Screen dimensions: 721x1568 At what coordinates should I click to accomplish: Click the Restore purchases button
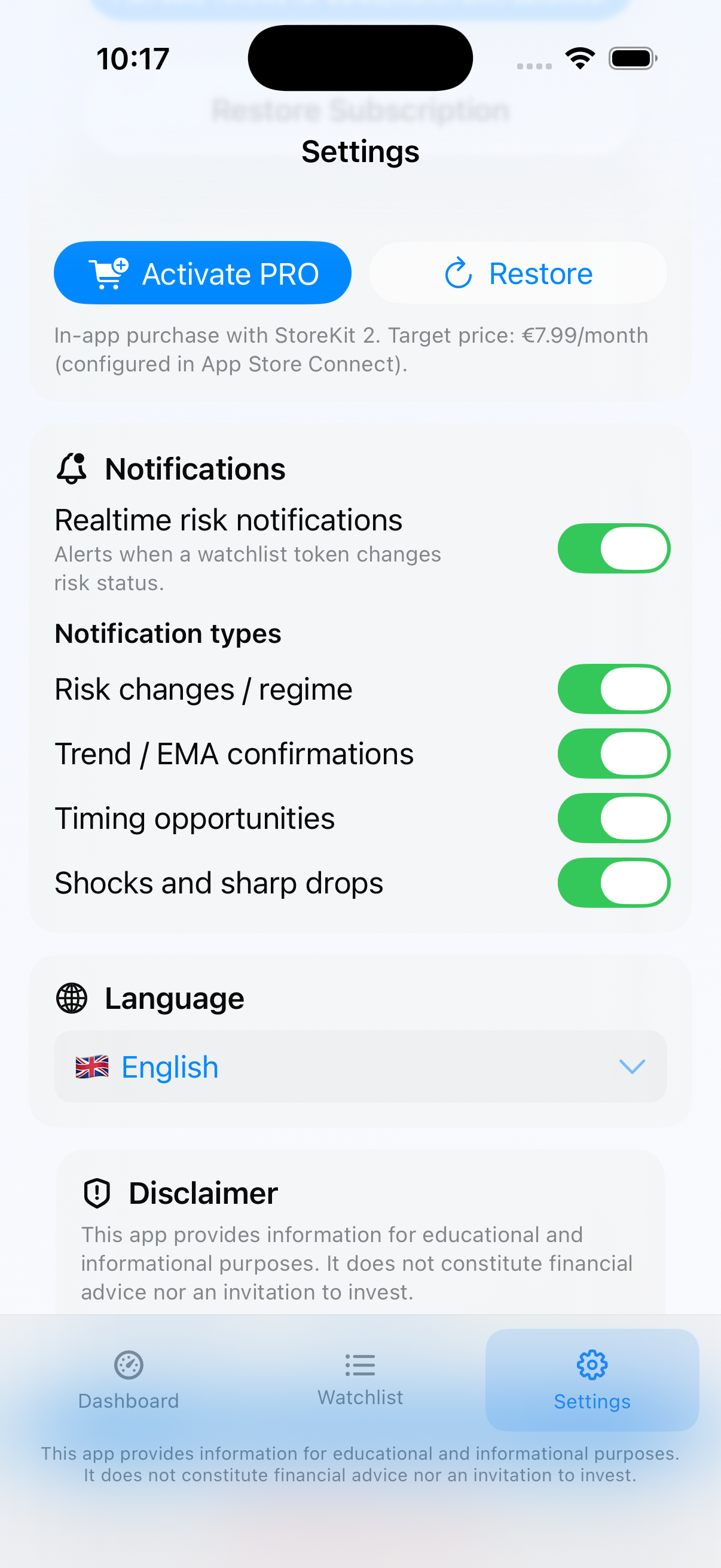point(517,273)
